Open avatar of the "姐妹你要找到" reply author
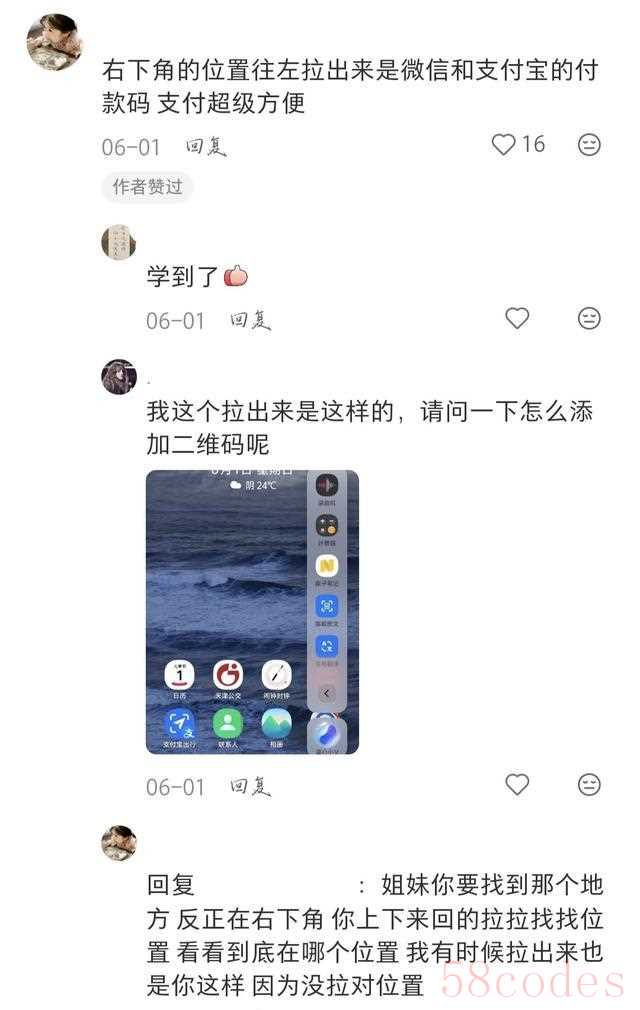The height and width of the screenshot is (1010, 640). 119,843
